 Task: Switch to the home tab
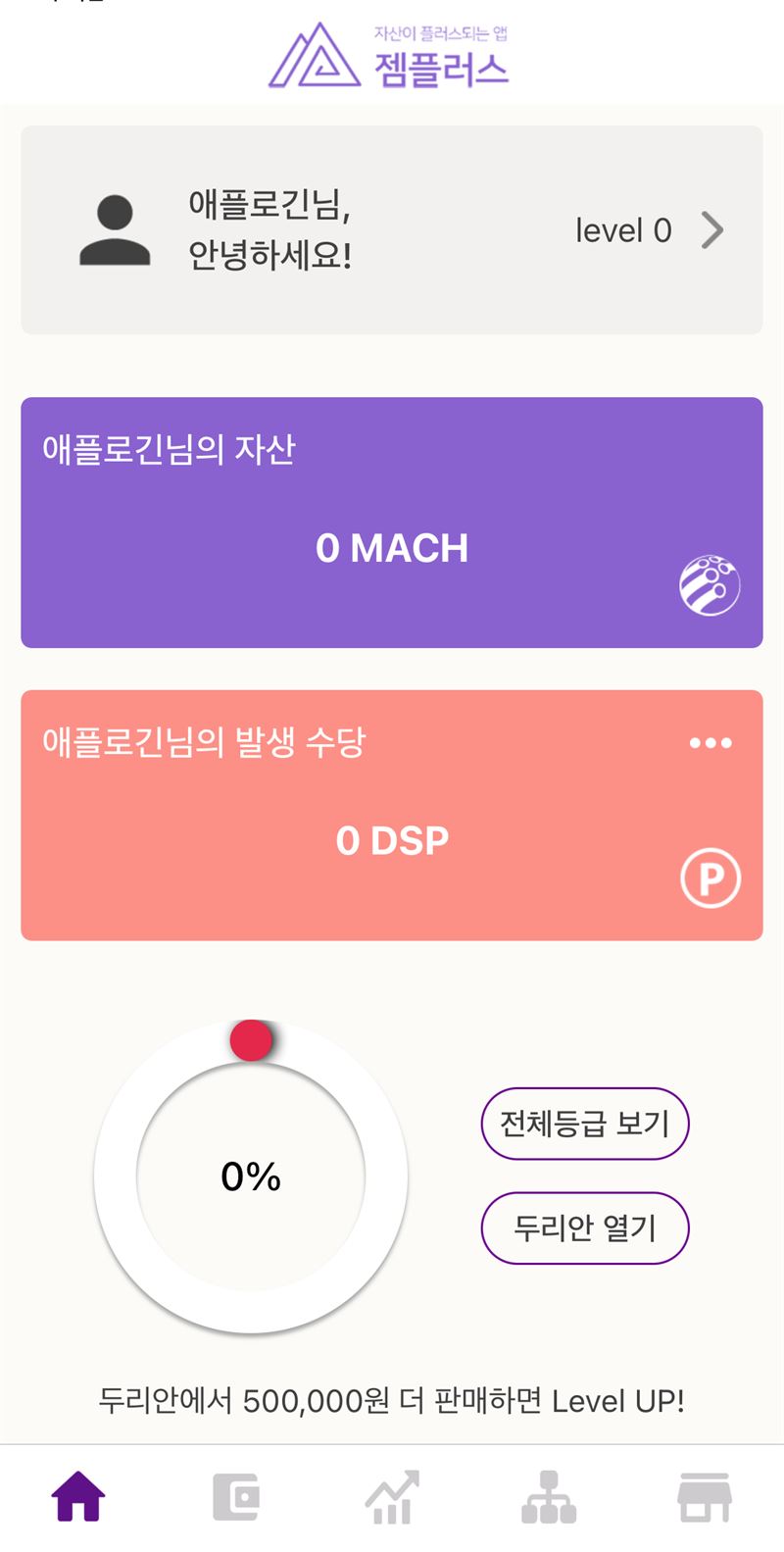78,1497
